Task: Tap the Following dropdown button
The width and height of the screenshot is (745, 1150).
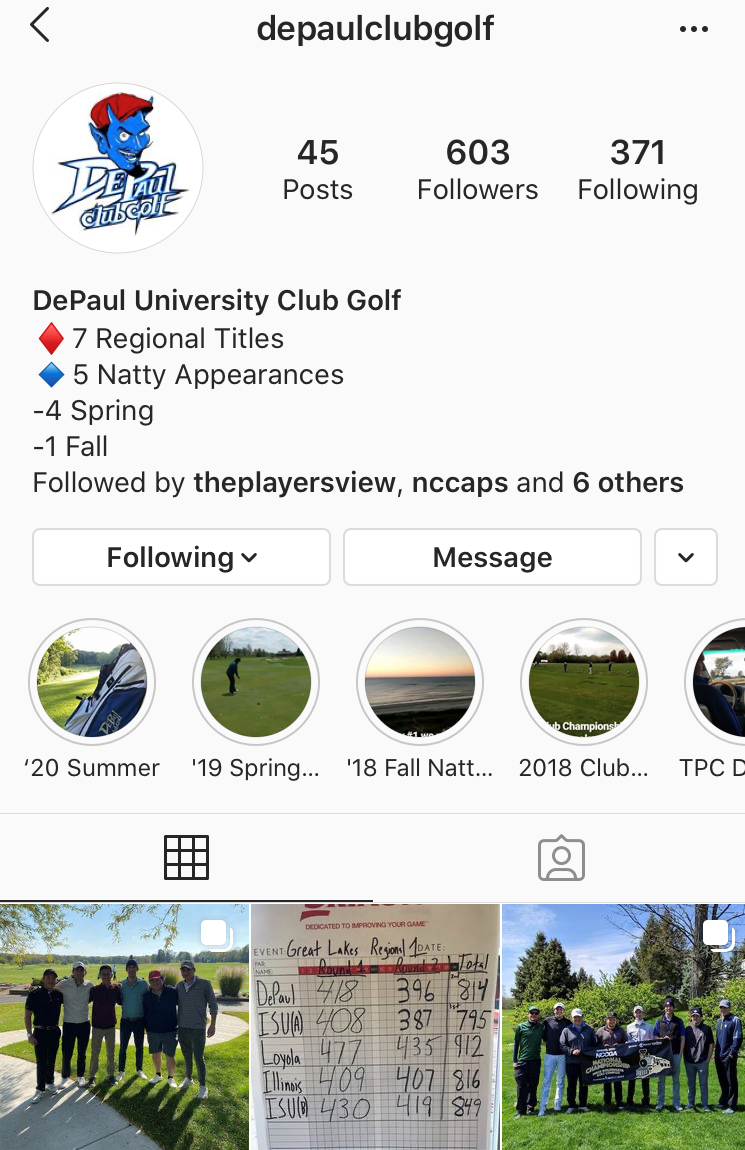Action: point(181,557)
